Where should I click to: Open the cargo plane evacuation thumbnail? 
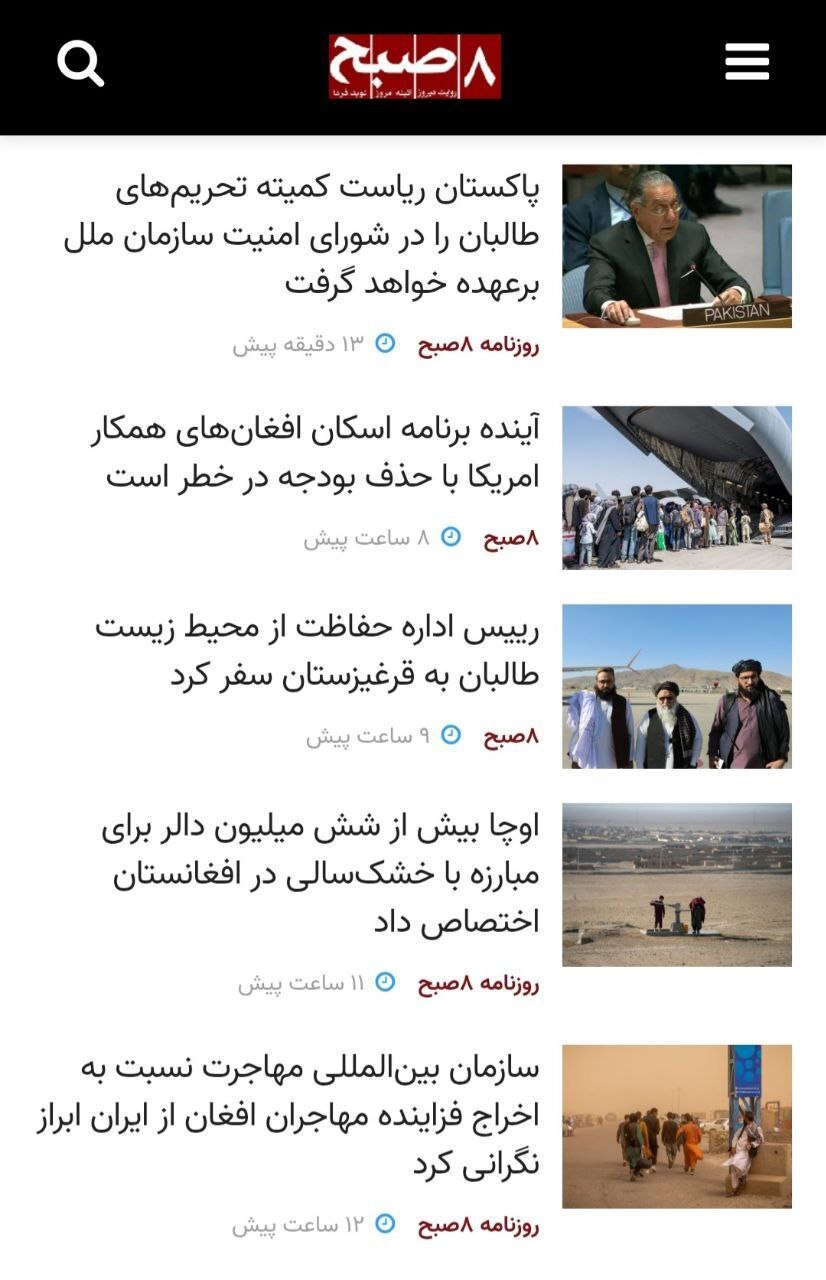click(676, 487)
